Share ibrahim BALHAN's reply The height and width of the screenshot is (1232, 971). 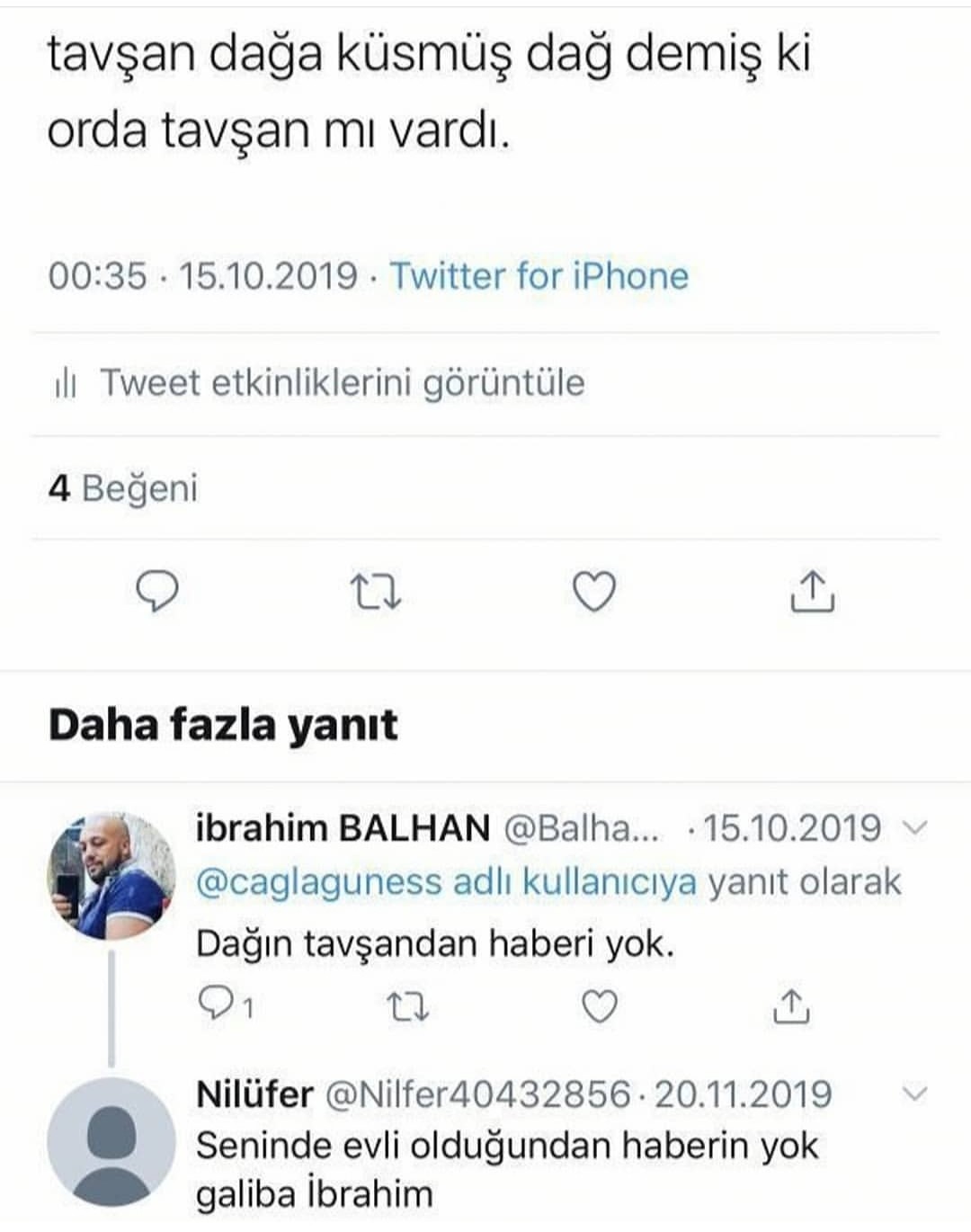click(791, 1006)
